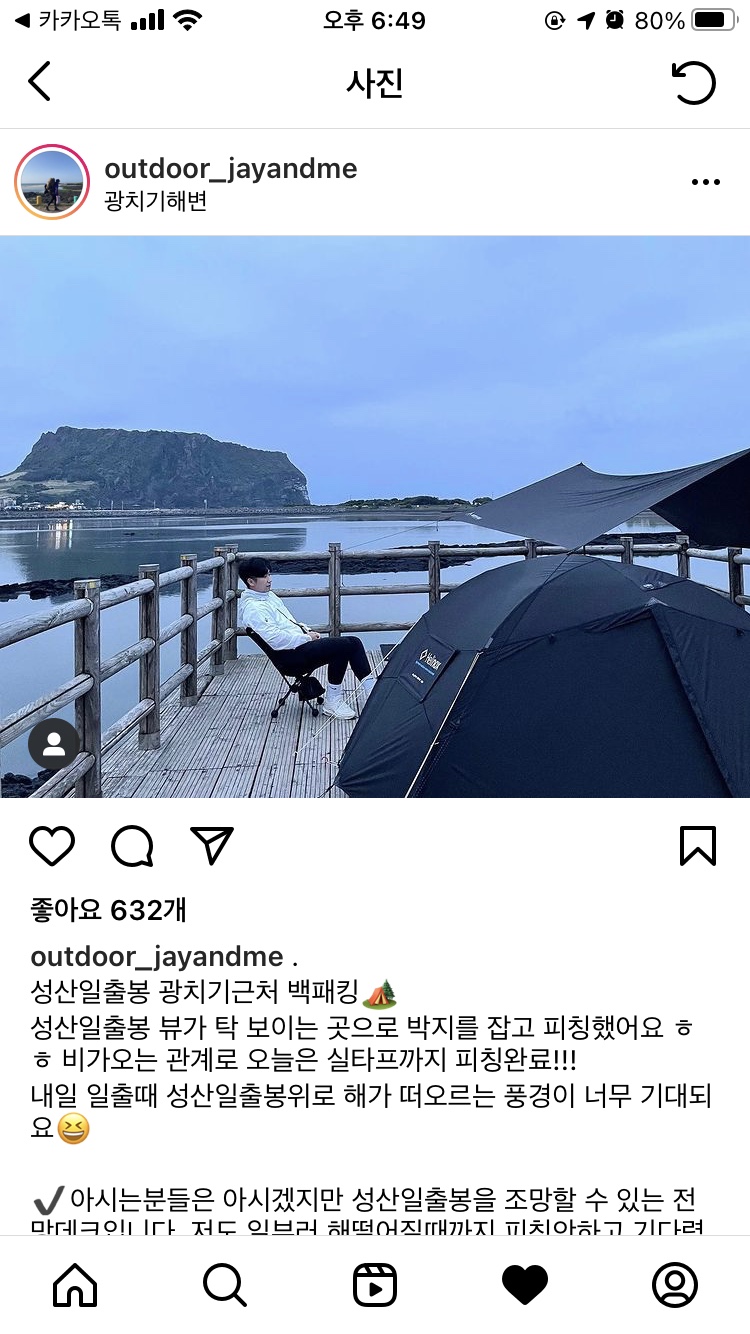The height and width of the screenshot is (1334, 750).
Task: Open the Activity heart tab
Action: pos(525,1284)
